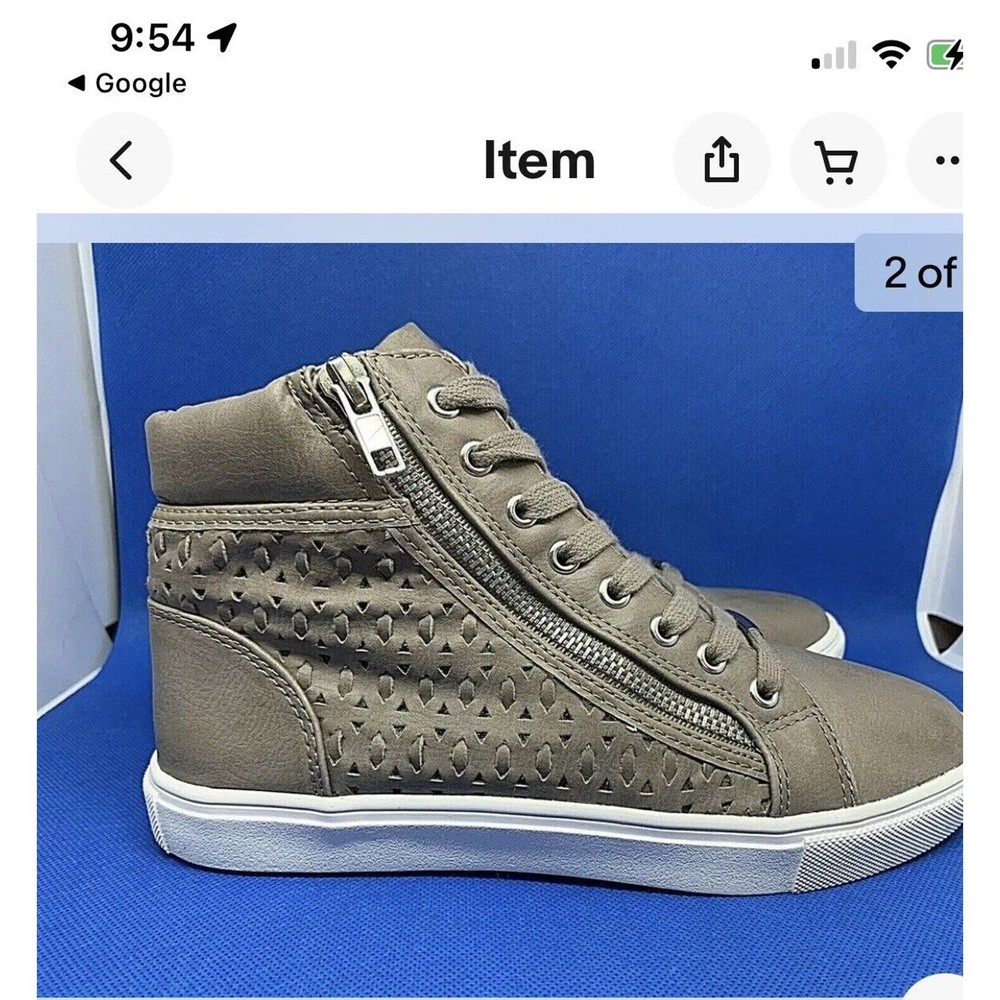Share this item listing
1000x1000 pixels.
[721, 161]
